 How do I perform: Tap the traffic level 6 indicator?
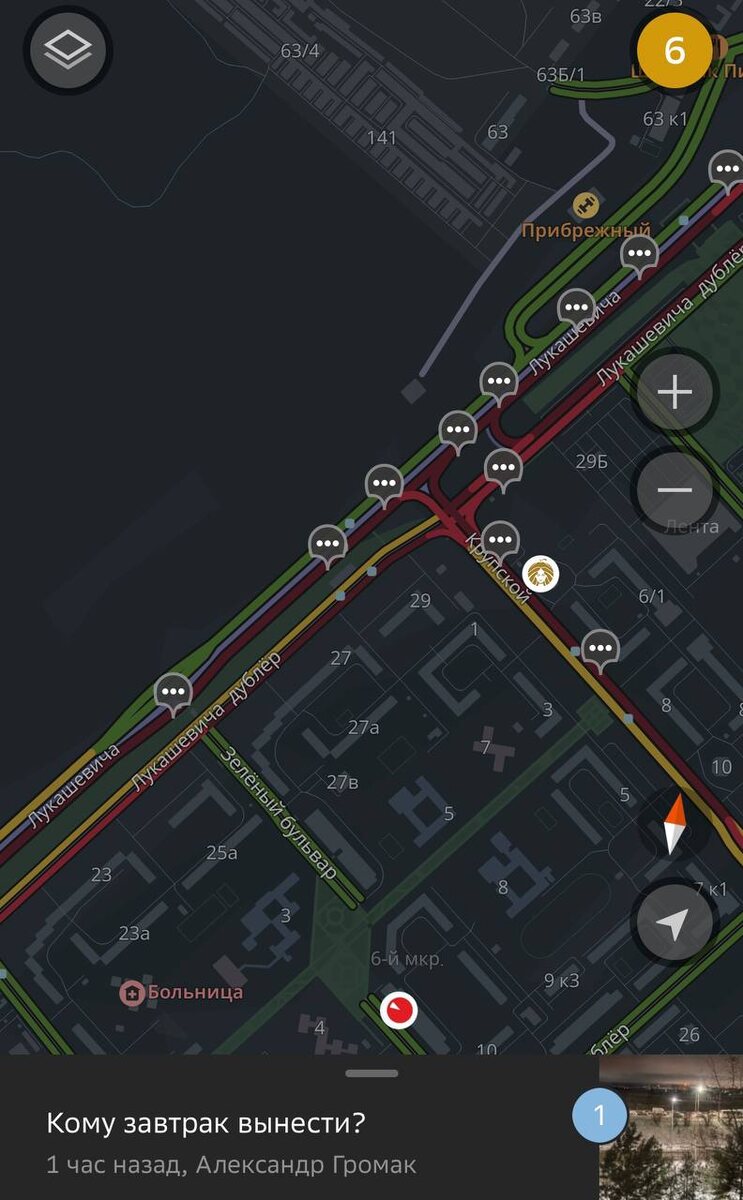click(x=675, y=50)
